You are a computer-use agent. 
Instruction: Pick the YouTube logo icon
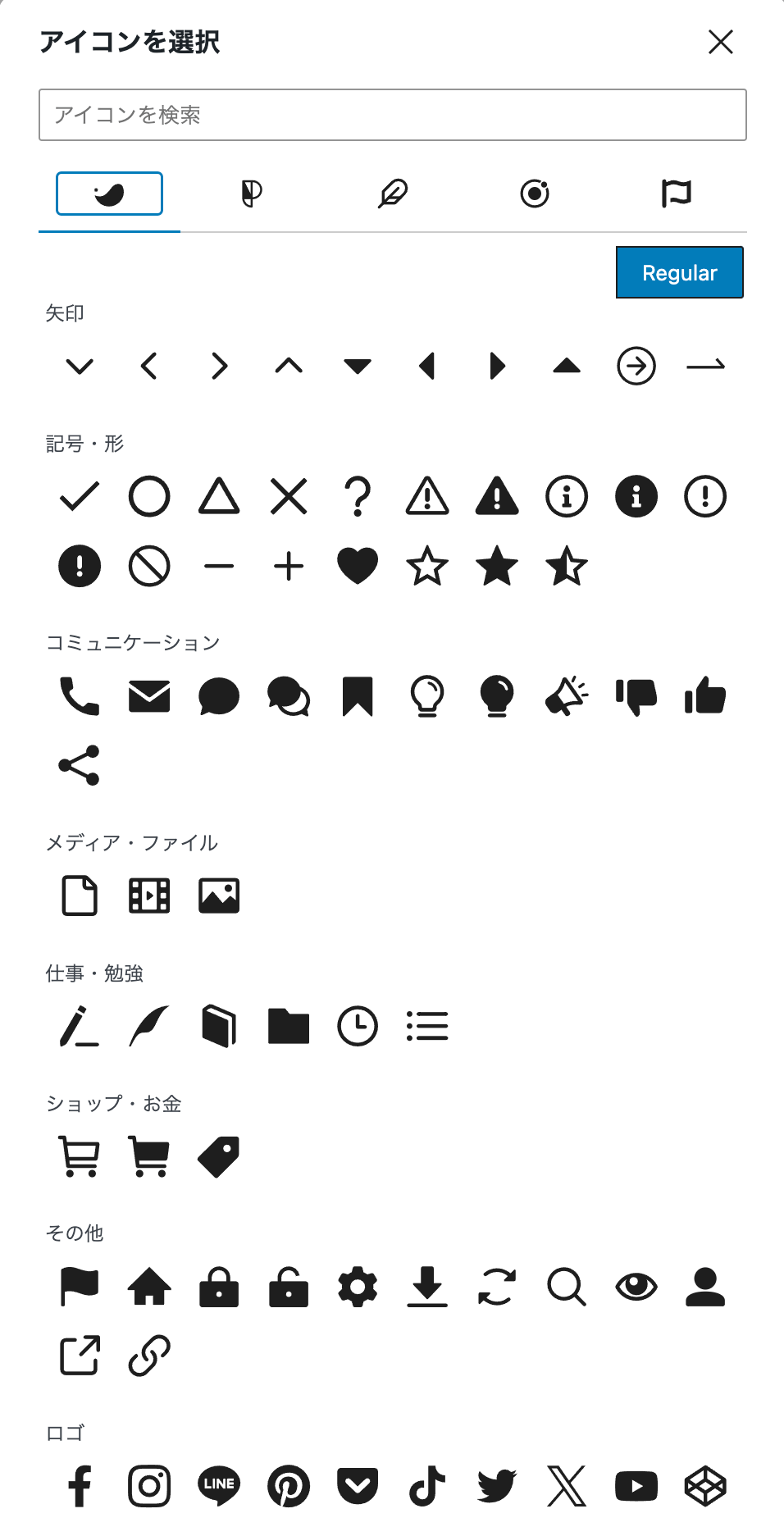coord(636,1486)
